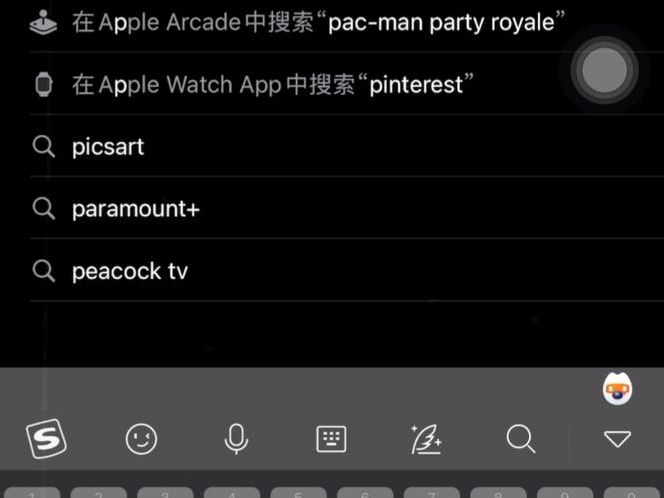
Task: Switch keyboard layout via keyboard icon
Action: 331,438
